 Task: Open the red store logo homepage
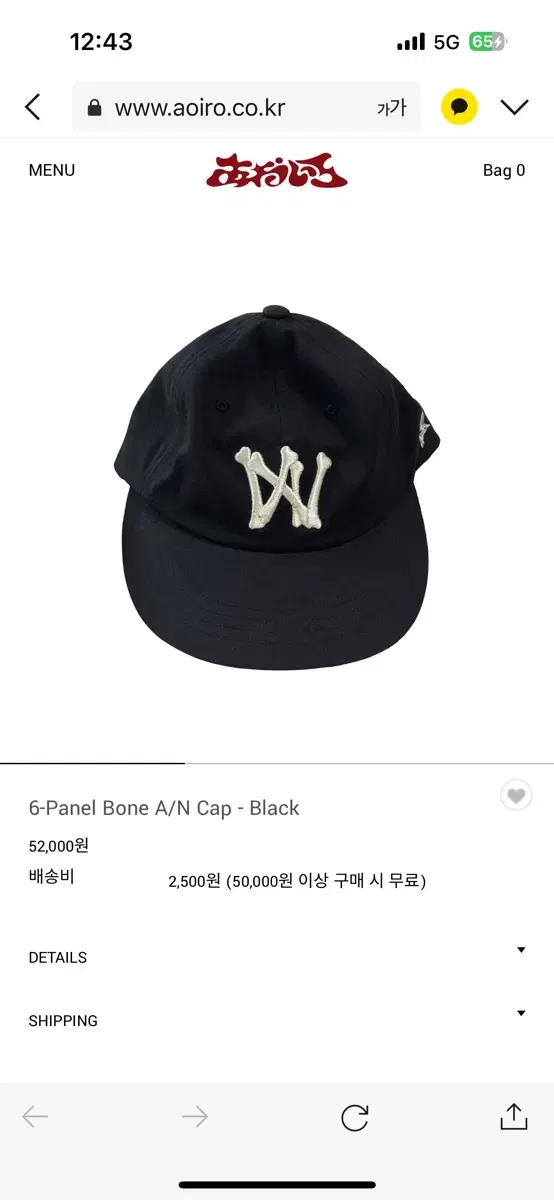pyautogui.click(x=277, y=171)
